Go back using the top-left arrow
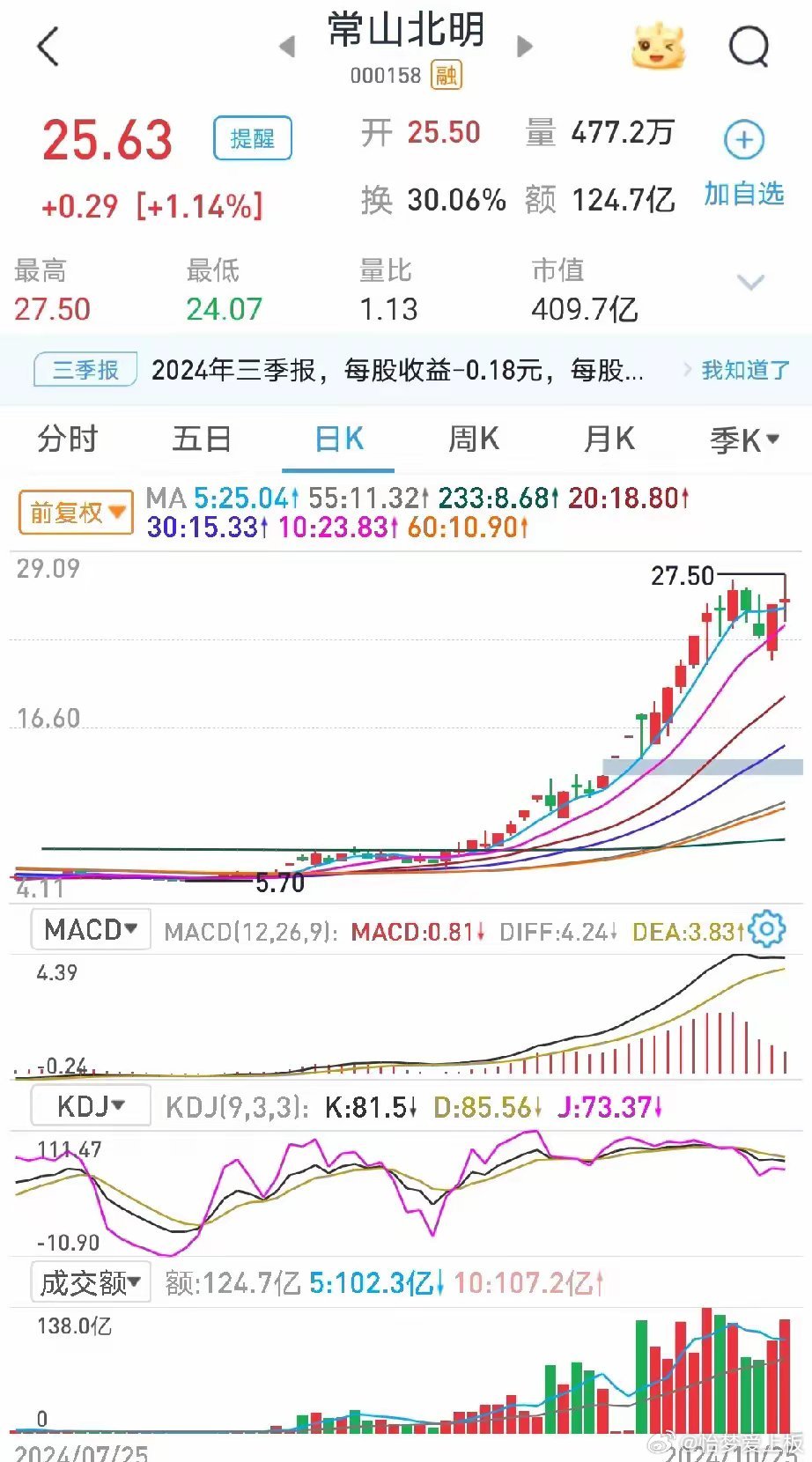 (x=48, y=46)
